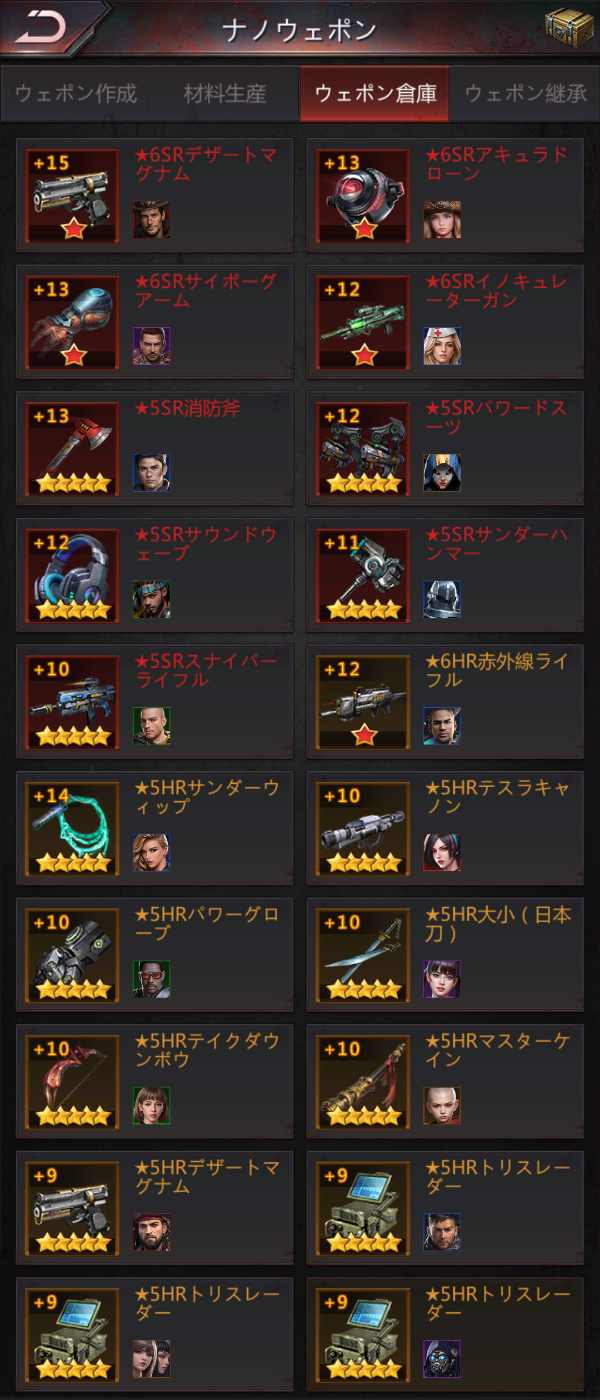The height and width of the screenshot is (1400, 600).
Task: Open the ★5SR消防斧 weapon card
Action: (x=155, y=447)
